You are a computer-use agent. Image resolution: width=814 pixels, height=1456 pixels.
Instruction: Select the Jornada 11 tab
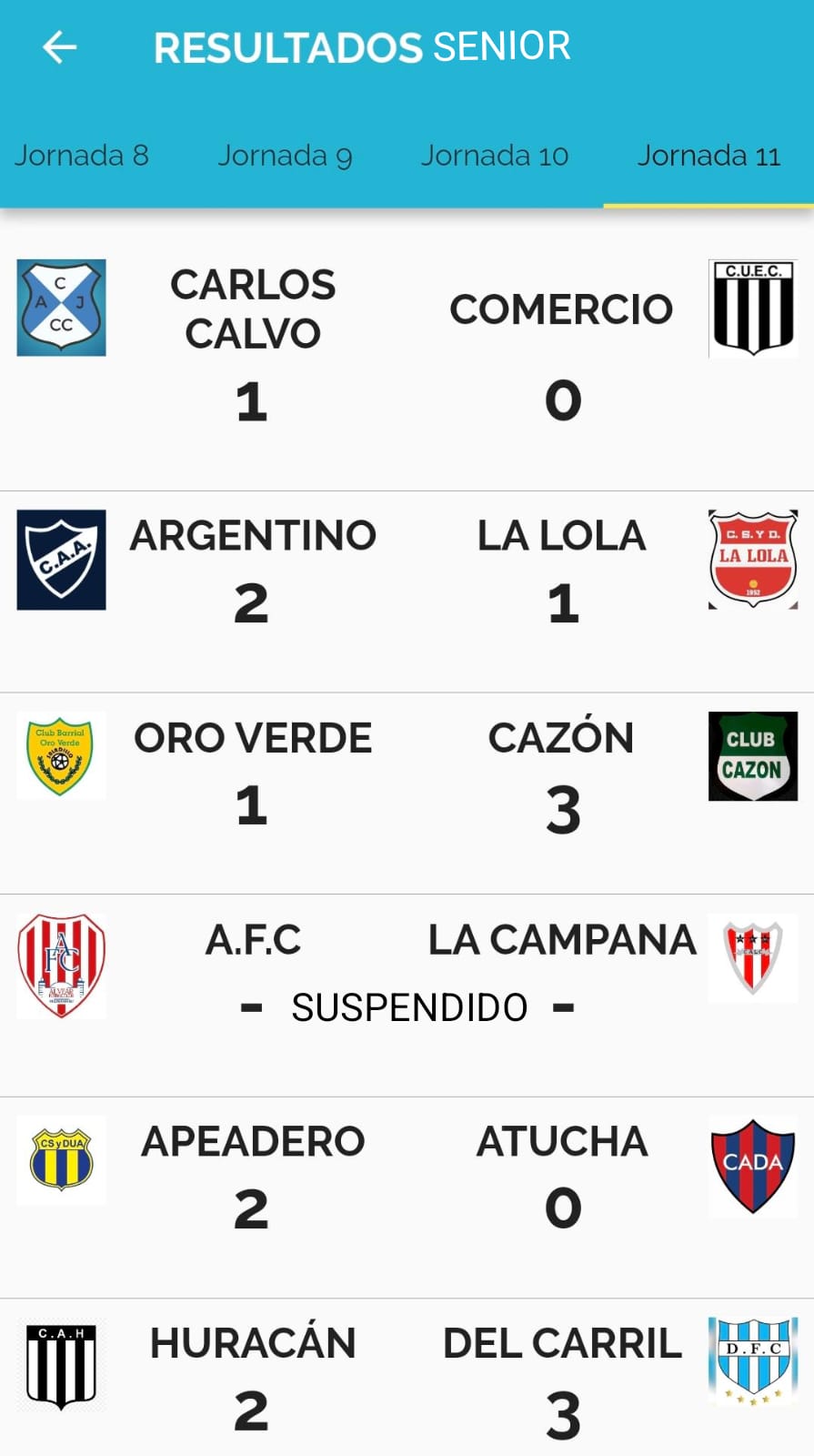708,156
